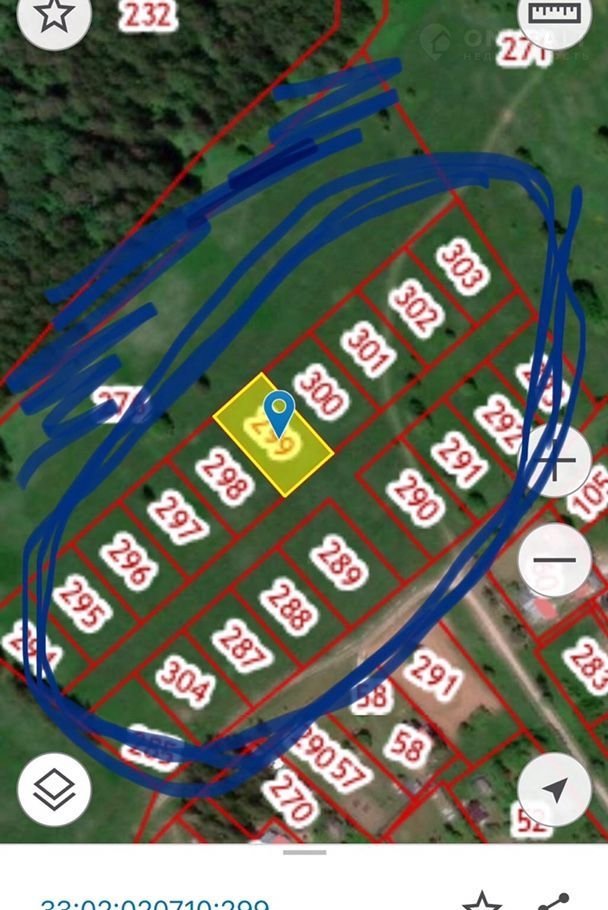Center map on my location arrow
Image resolution: width=608 pixels, height=910 pixels.
click(555, 789)
